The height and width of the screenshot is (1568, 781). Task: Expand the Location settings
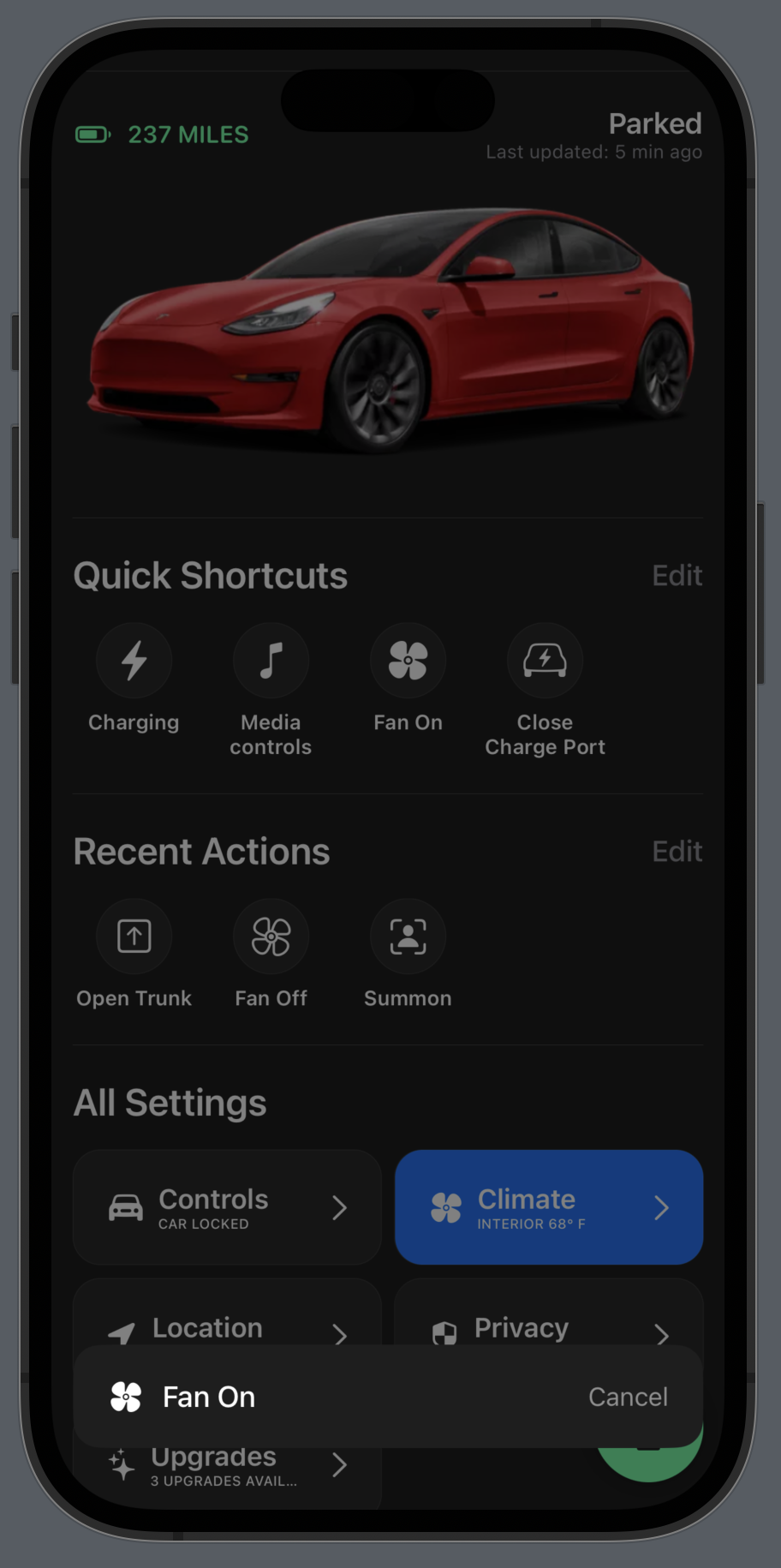click(226, 1327)
